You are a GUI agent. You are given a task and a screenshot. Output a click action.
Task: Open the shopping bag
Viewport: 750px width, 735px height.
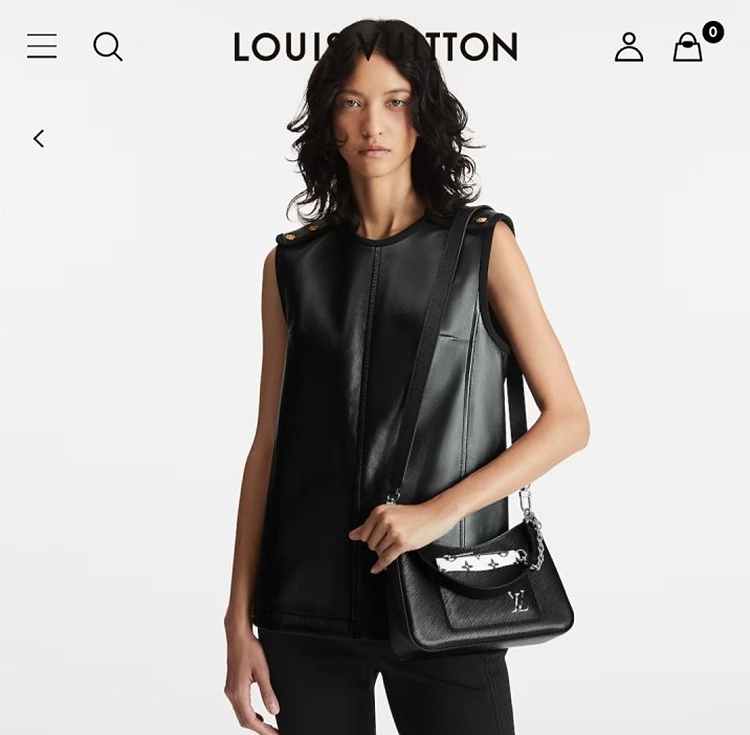click(688, 47)
